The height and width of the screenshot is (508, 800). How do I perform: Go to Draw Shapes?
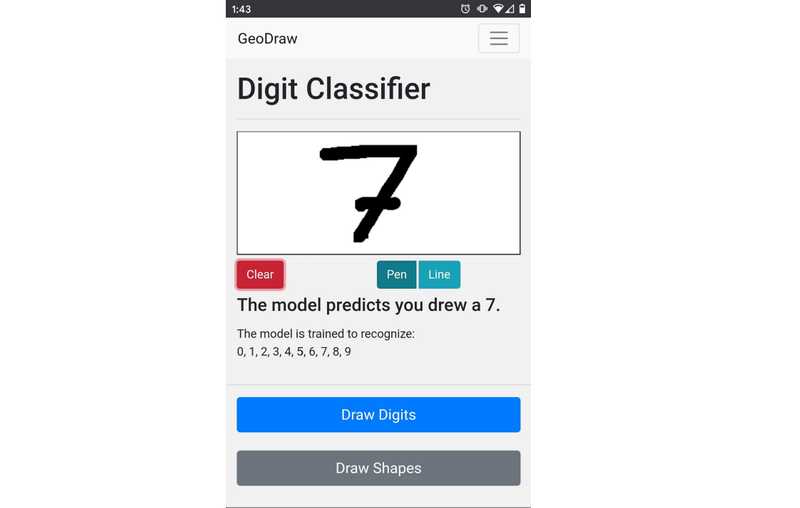point(378,468)
